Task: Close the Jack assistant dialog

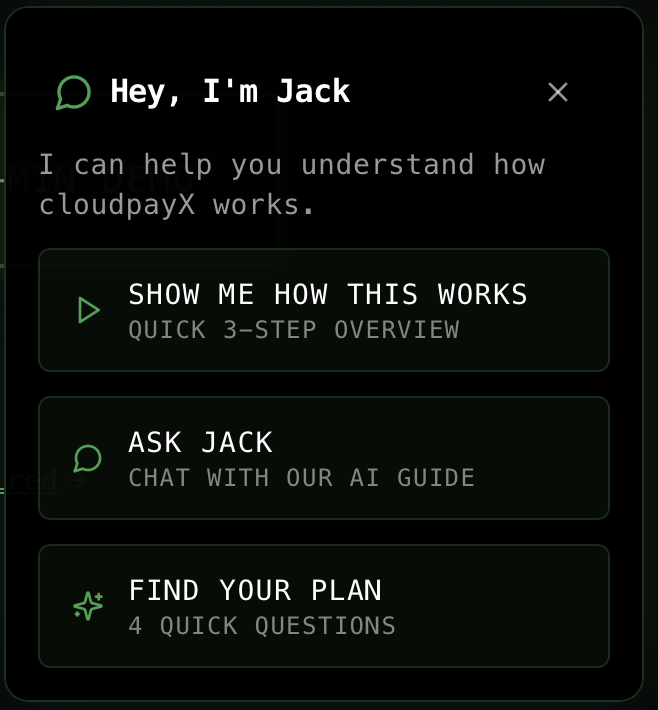Action: tap(558, 92)
